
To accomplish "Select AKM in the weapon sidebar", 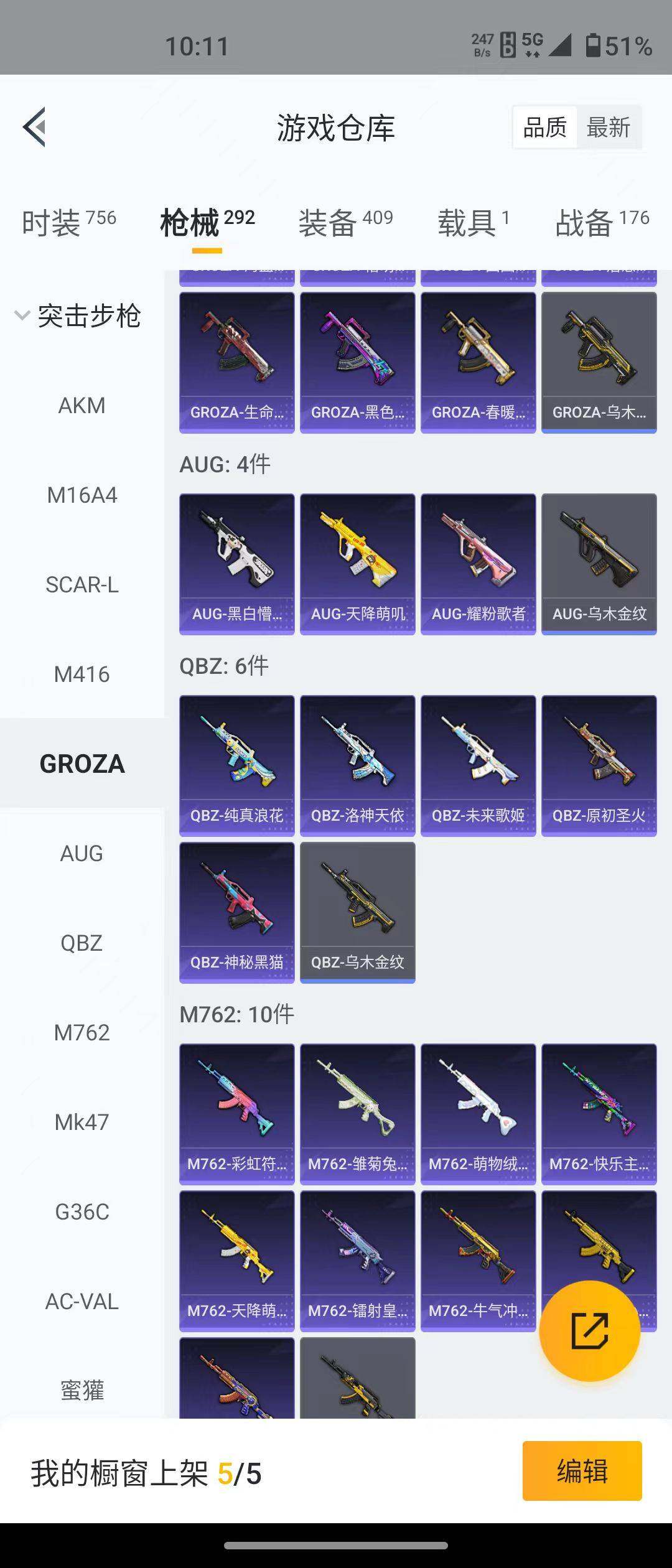I will coord(82,406).
